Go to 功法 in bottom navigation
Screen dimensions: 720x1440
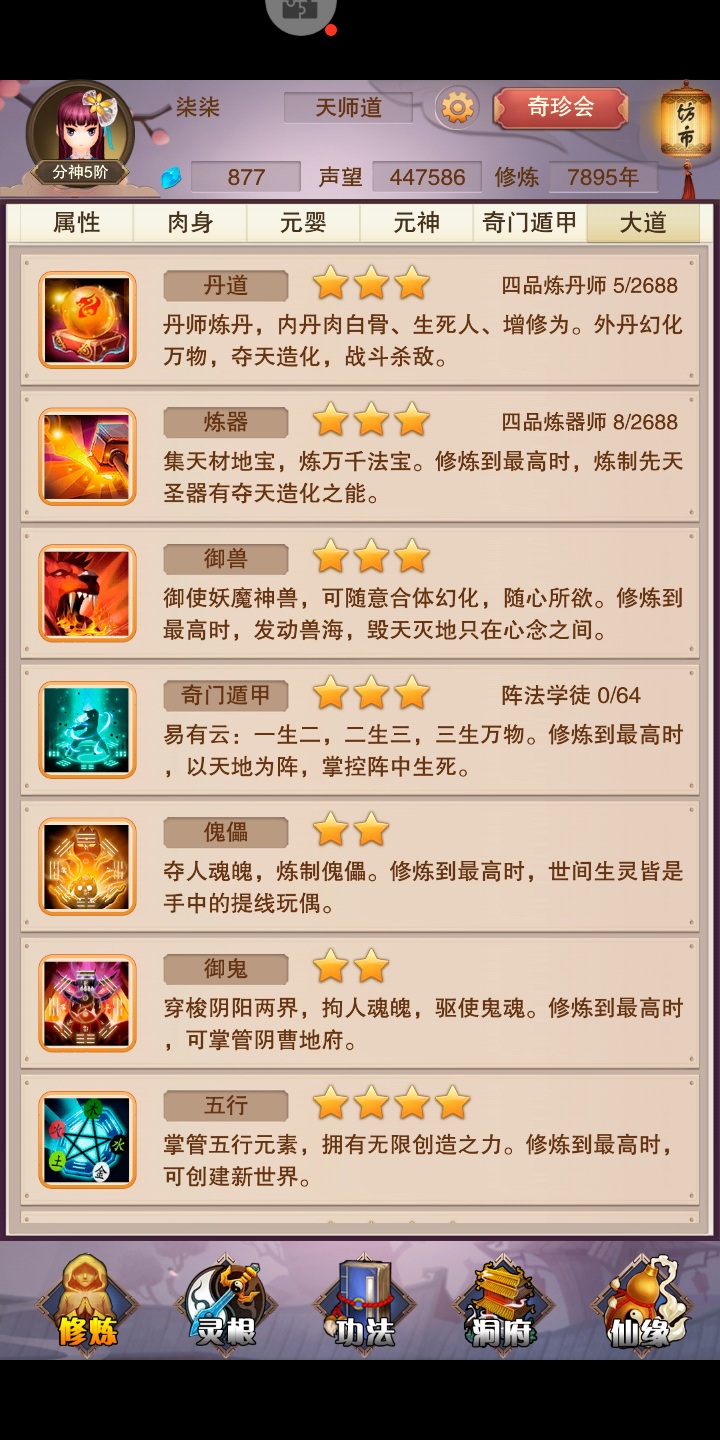(x=362, y=1304)
